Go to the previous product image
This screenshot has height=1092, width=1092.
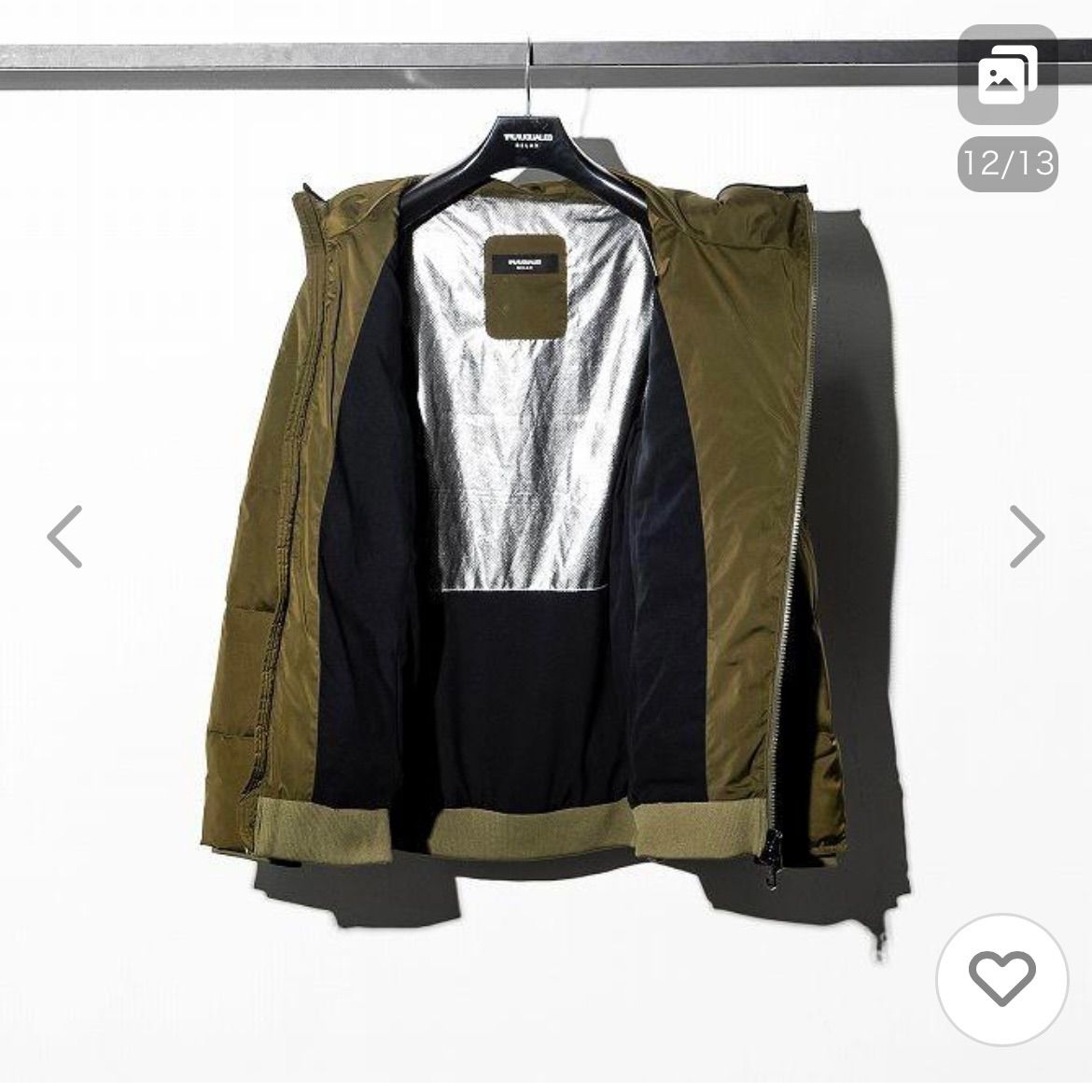point(65,536)
